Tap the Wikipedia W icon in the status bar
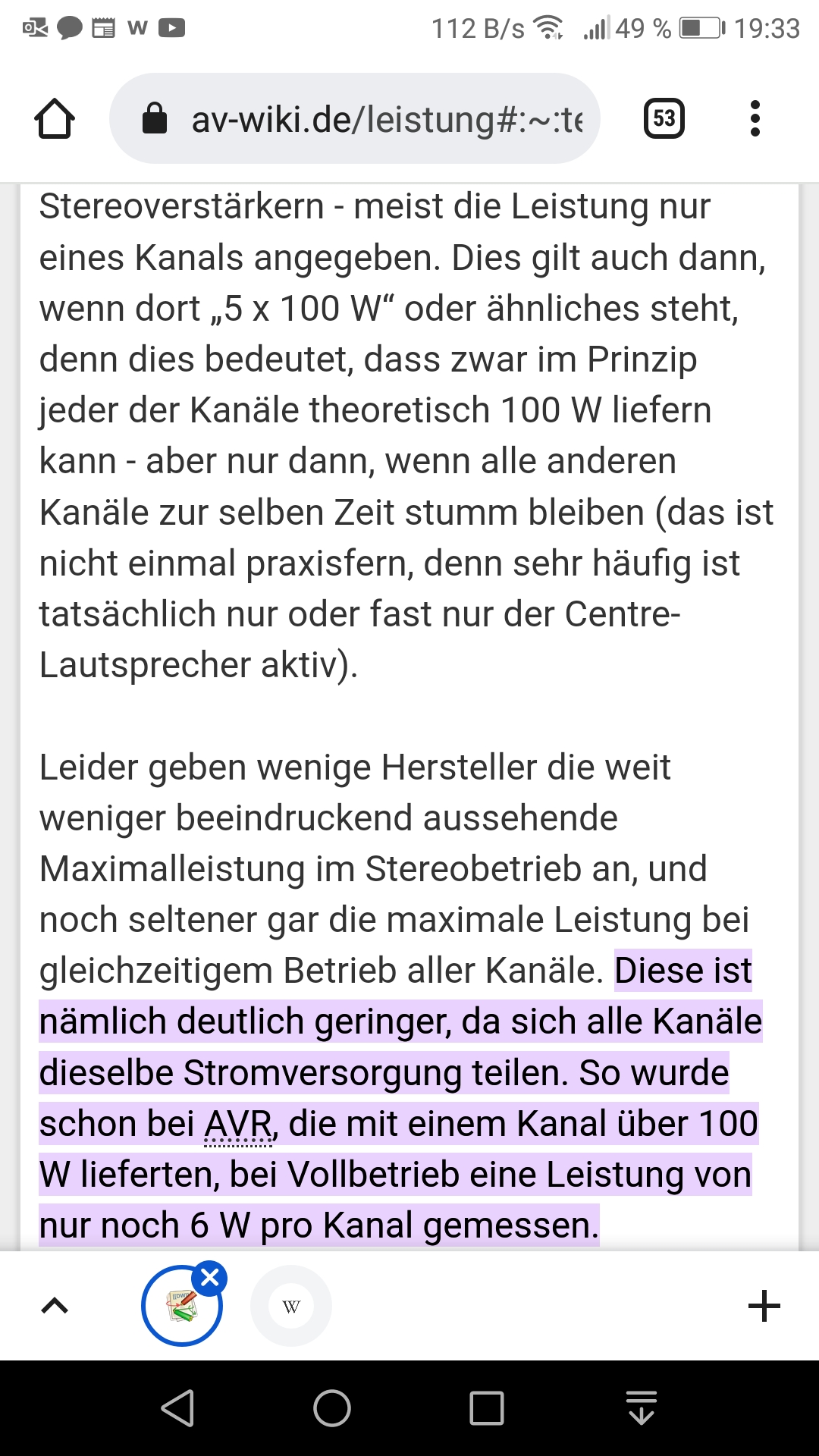 (x=136, y=27)
